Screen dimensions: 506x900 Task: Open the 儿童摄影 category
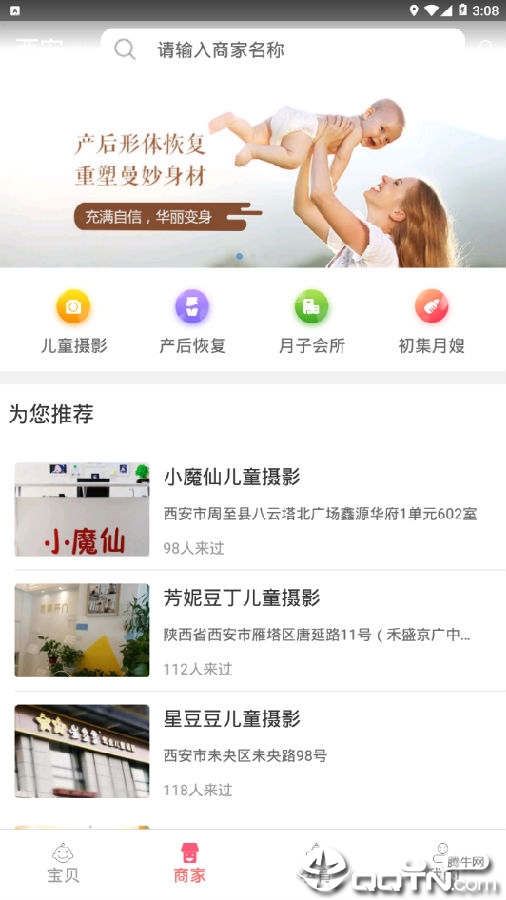(74, 322)
